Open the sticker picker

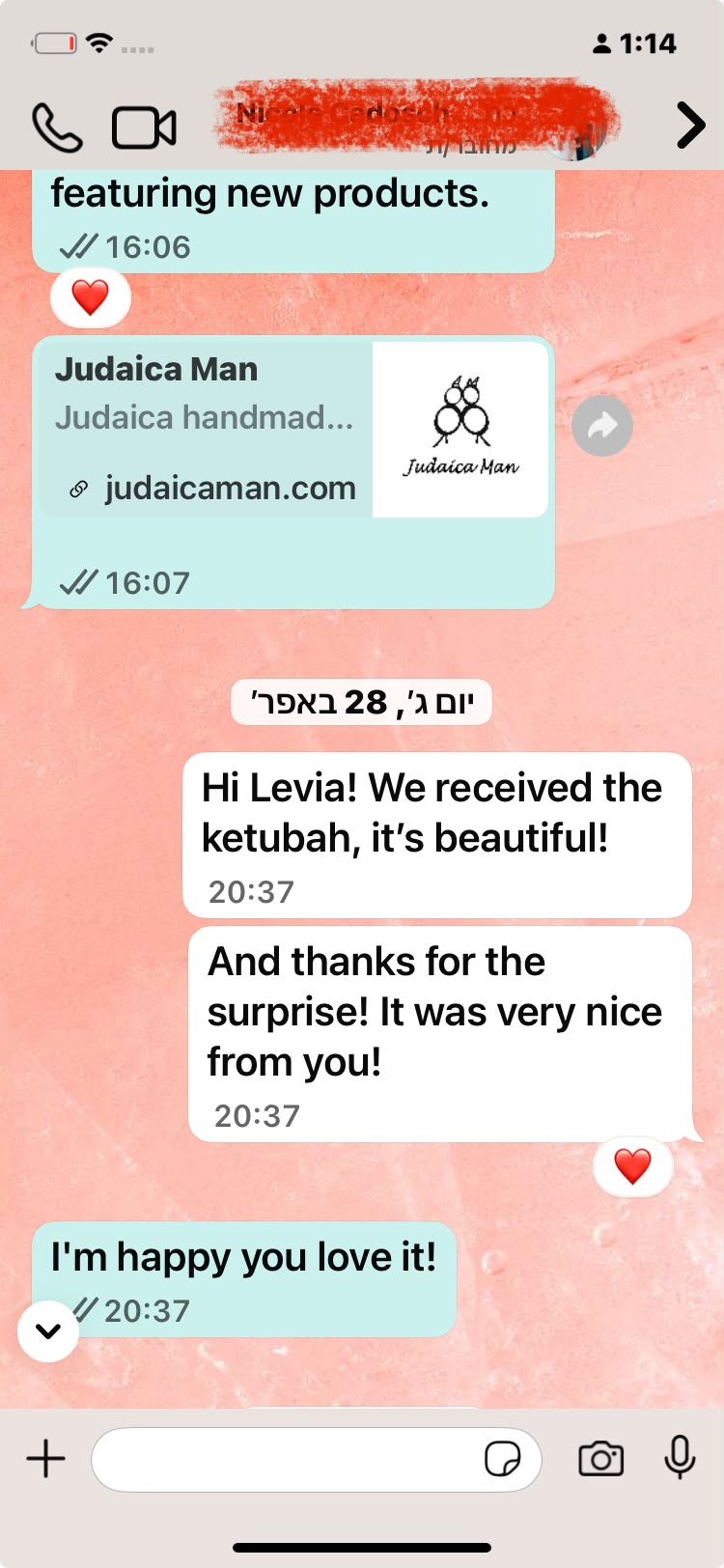[502, 1459]
